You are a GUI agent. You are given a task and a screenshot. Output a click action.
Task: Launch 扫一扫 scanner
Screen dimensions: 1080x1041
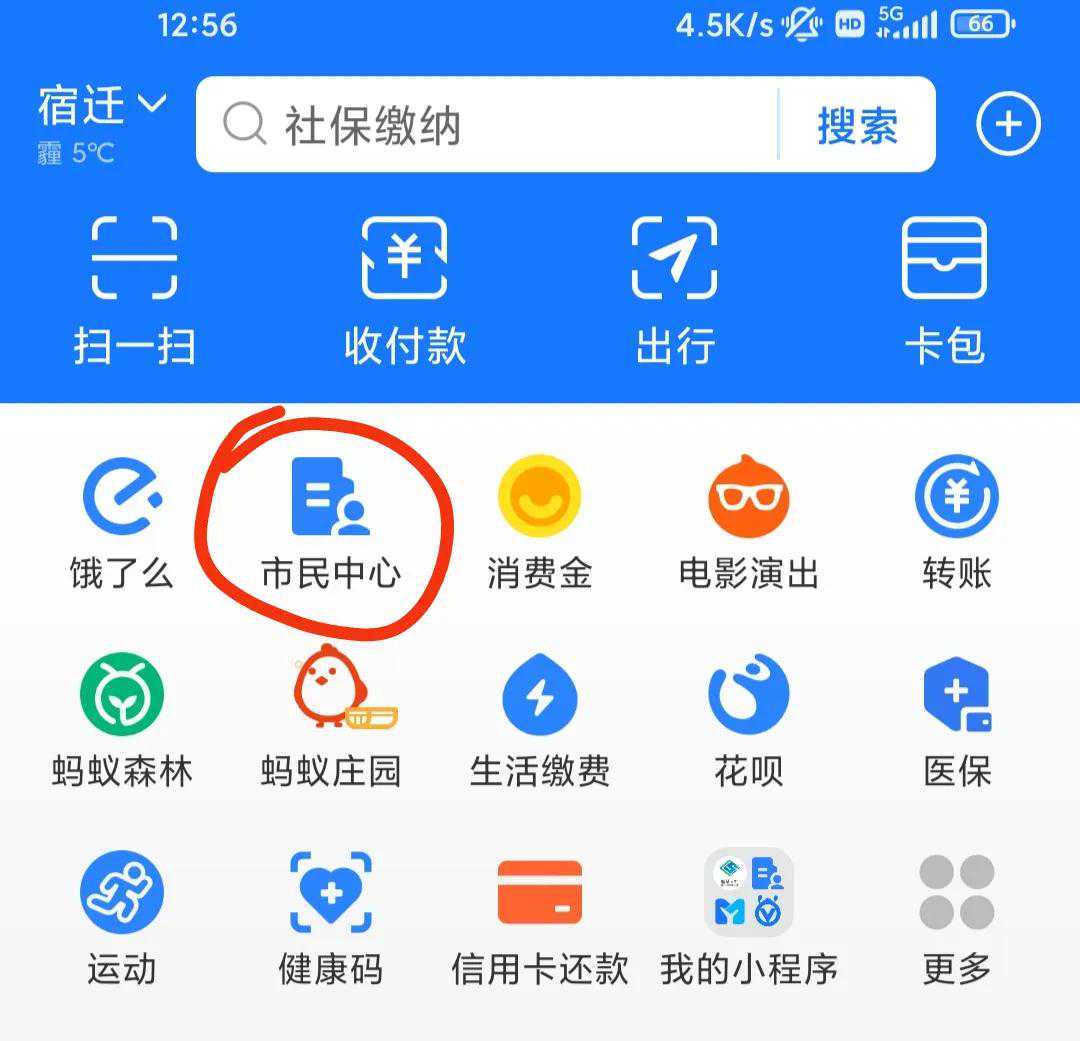coord(134,289)
